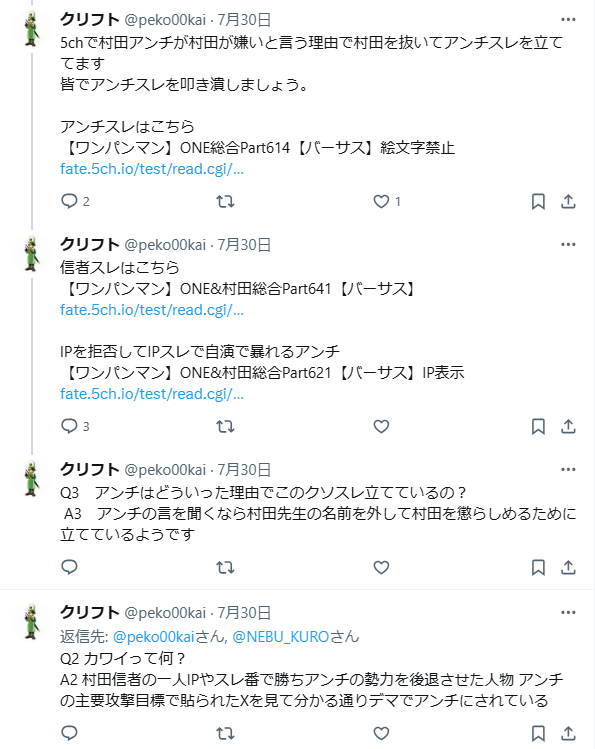
Task: Reply to the Q2 カワイって何 tweet
Action: [70, 733]
